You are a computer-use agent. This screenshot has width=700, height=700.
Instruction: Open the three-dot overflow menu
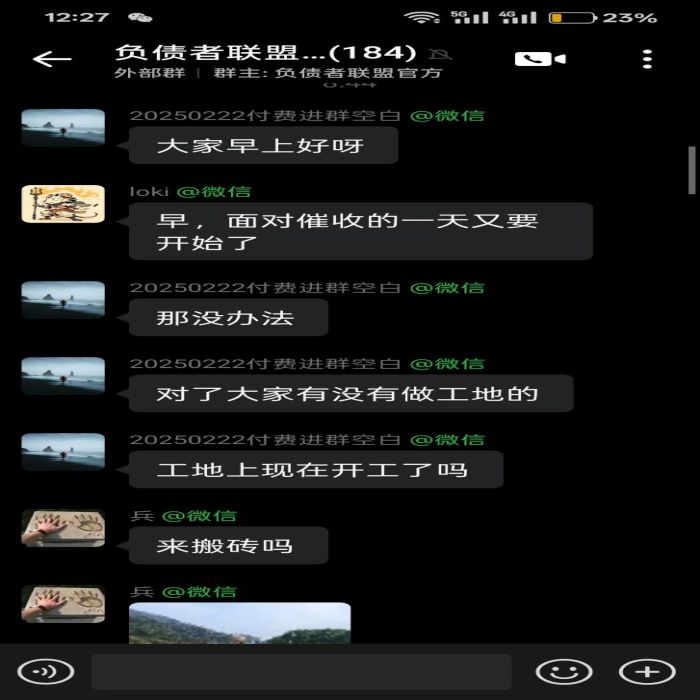pos(649,59)
